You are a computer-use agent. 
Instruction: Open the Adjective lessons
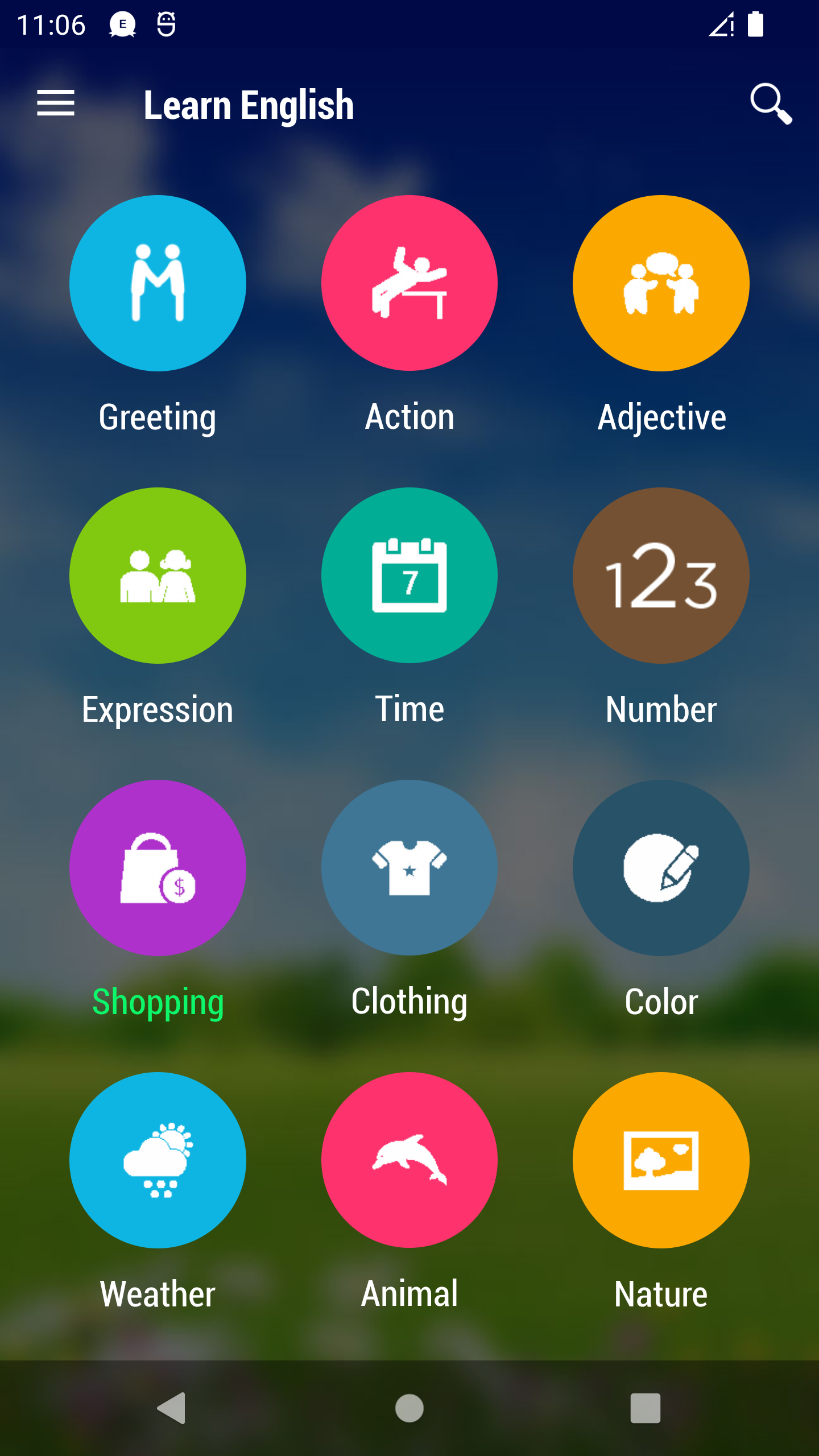[x=661, y=283]
